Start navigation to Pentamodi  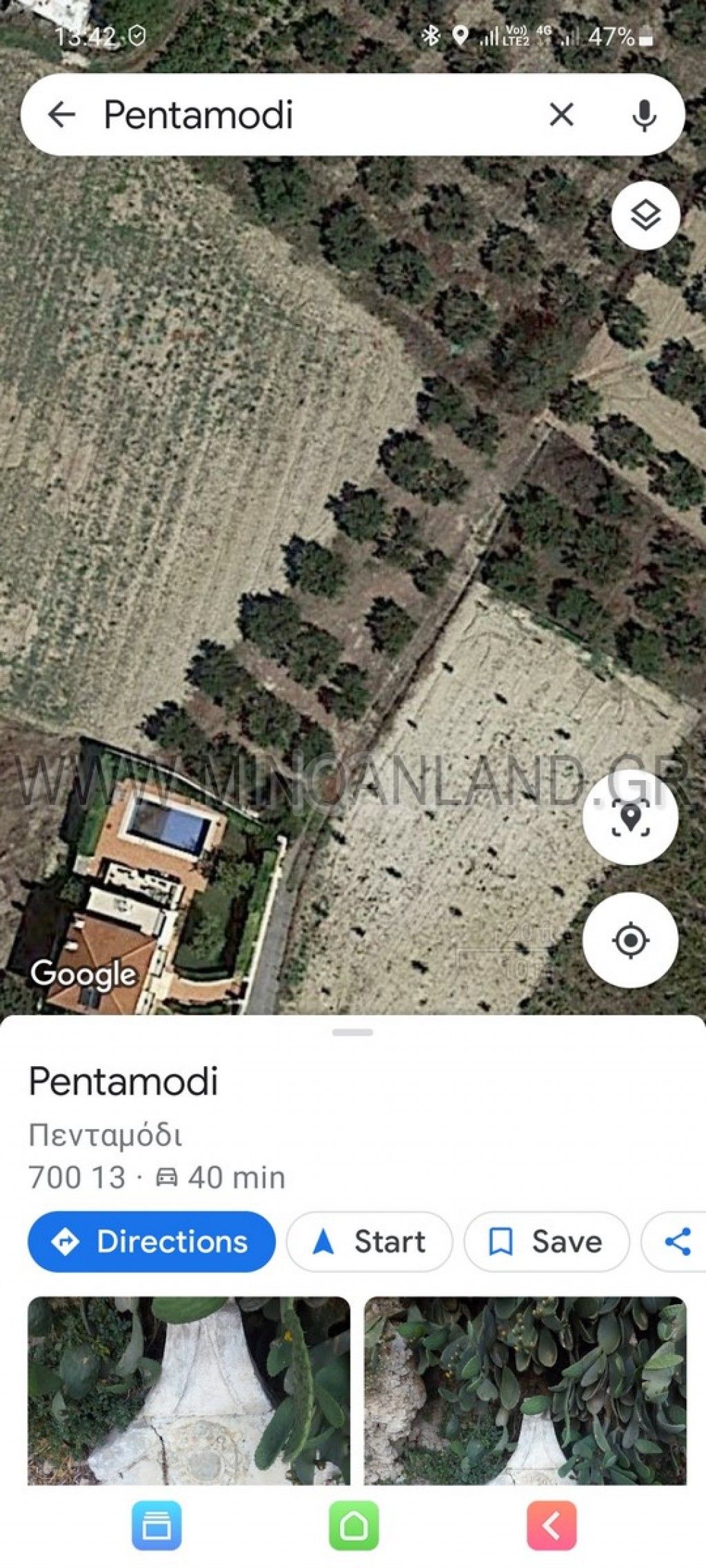coord(370,1241)
